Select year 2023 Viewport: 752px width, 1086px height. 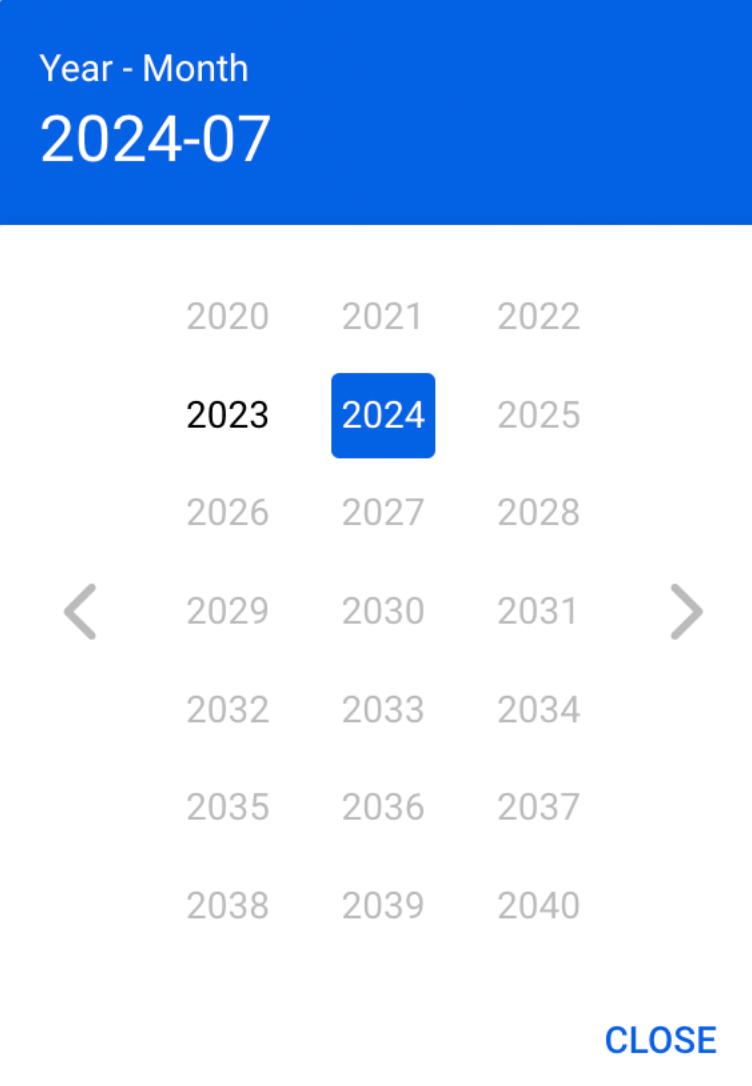227,415
